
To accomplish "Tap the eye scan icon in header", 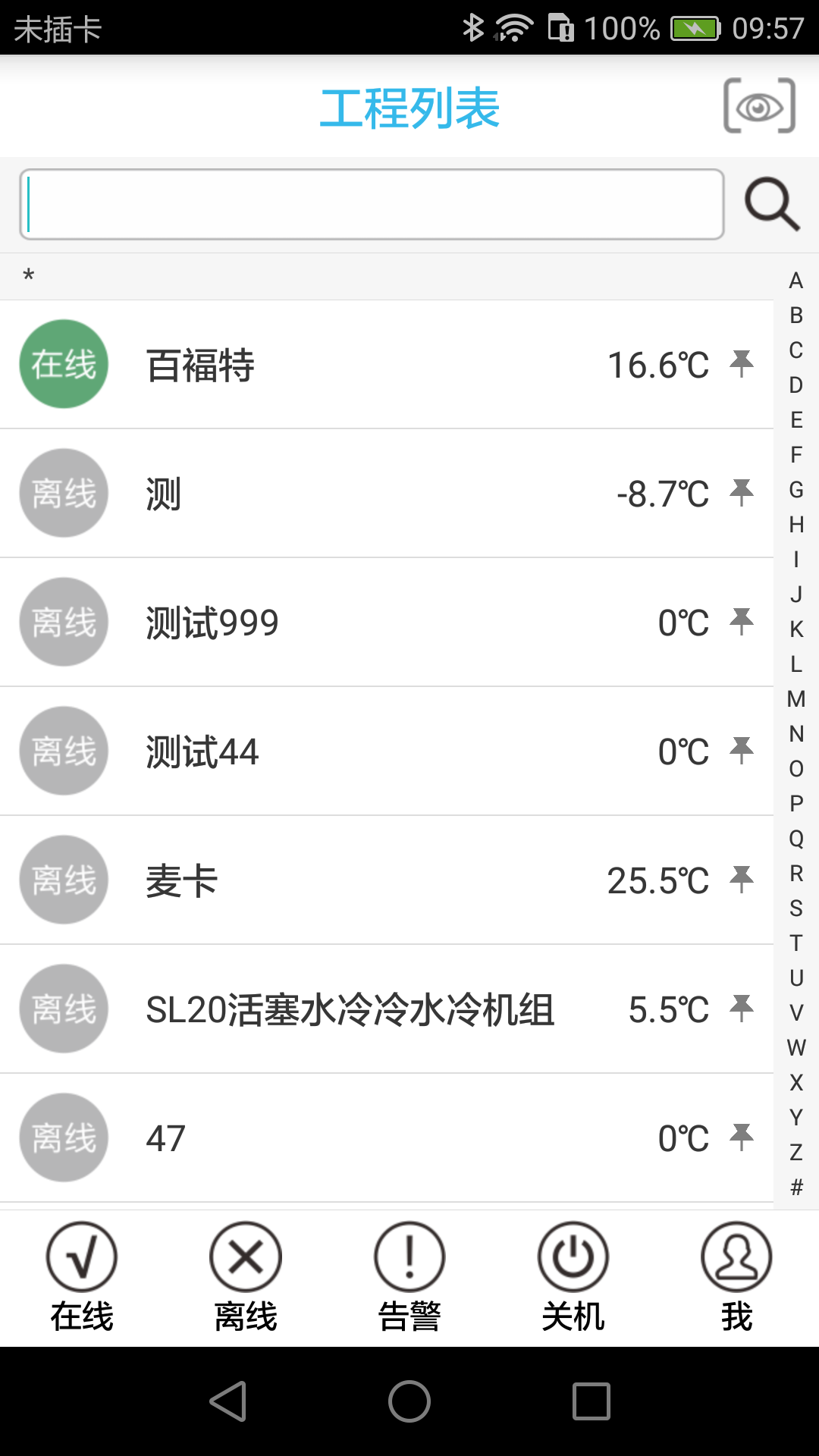I will pyautogui.click(x=759, y=106).
